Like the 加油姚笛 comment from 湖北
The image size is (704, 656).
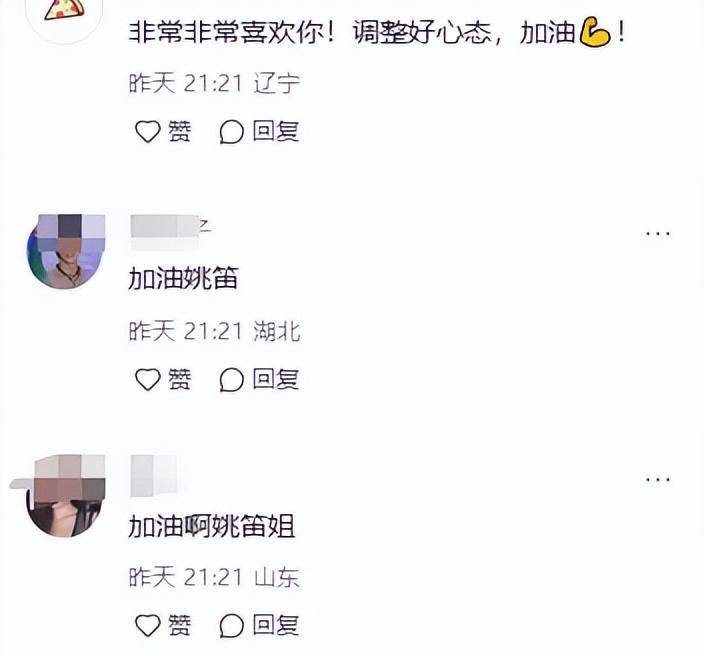coord(162,379)
